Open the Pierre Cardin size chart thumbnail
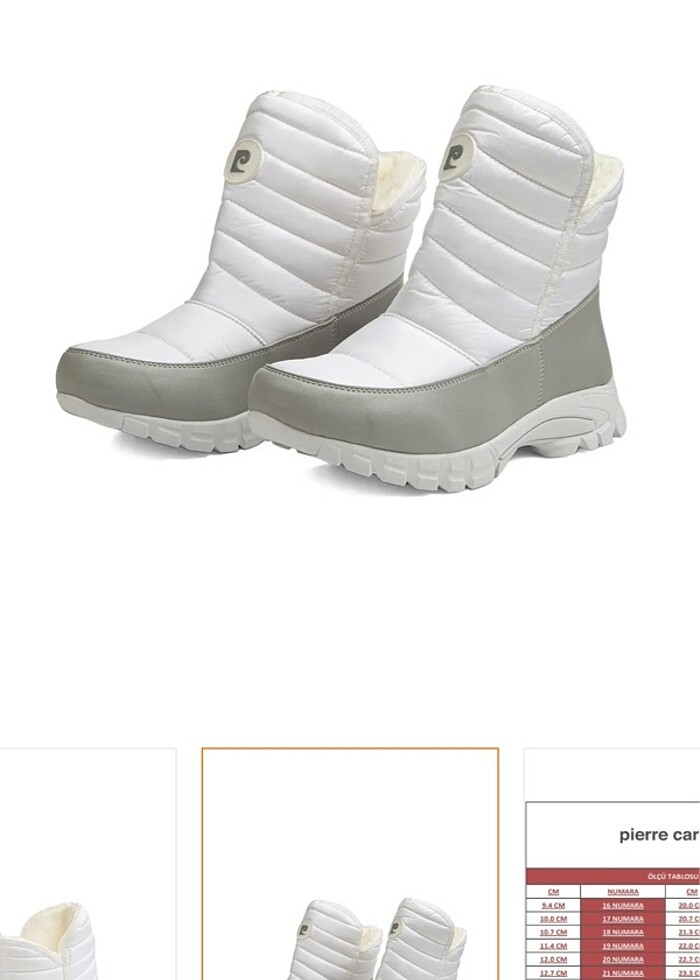The width and height of the screenshot is (700, 980). tap(613, 866)
